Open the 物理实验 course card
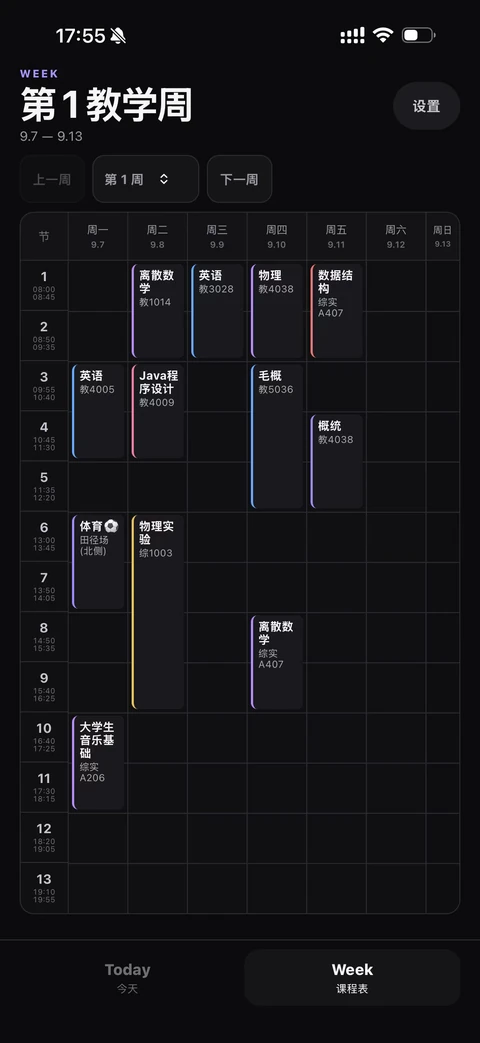This screenshot has width=480, height=1043. (x=158, y=612)
